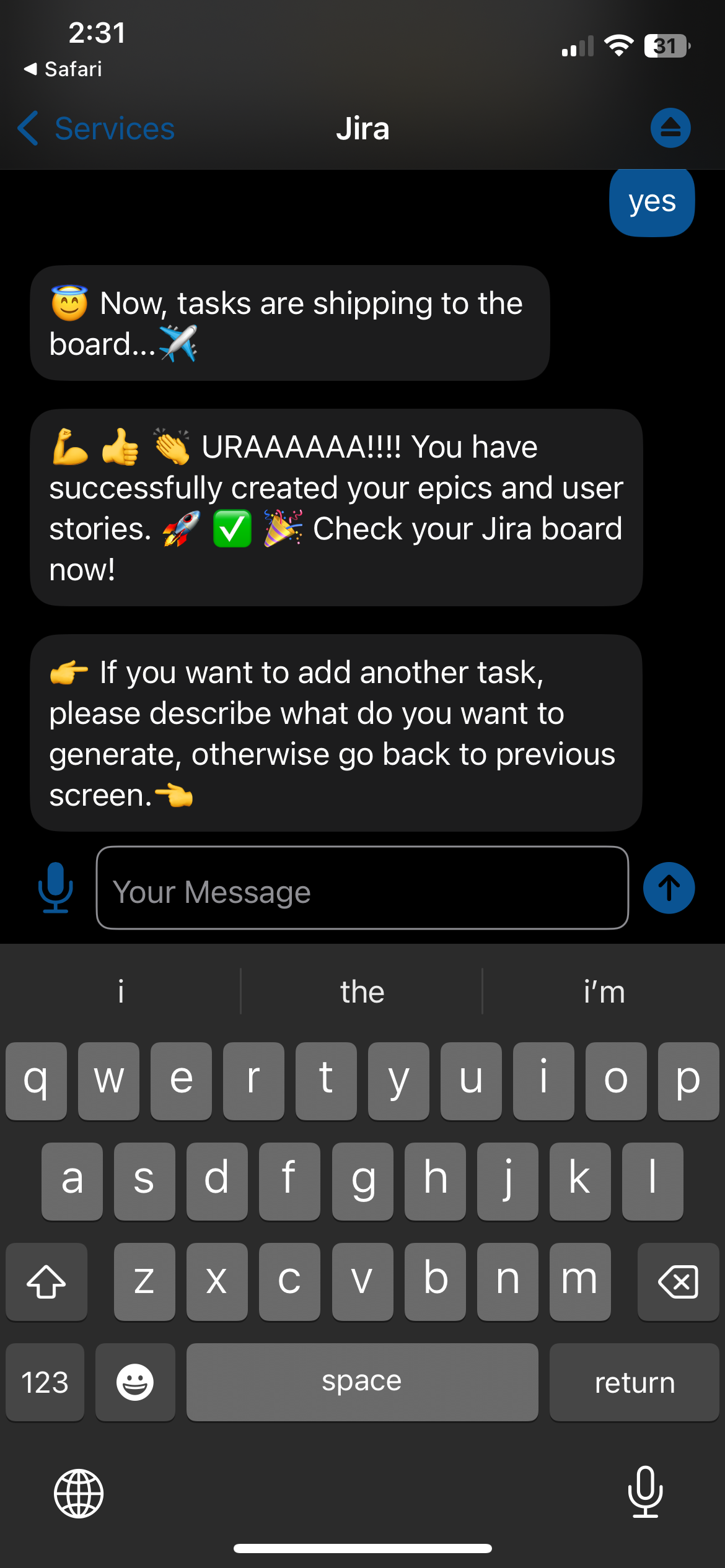Start keyboard dictation microphone
725x1568 pixels.
click(645, 1492)
